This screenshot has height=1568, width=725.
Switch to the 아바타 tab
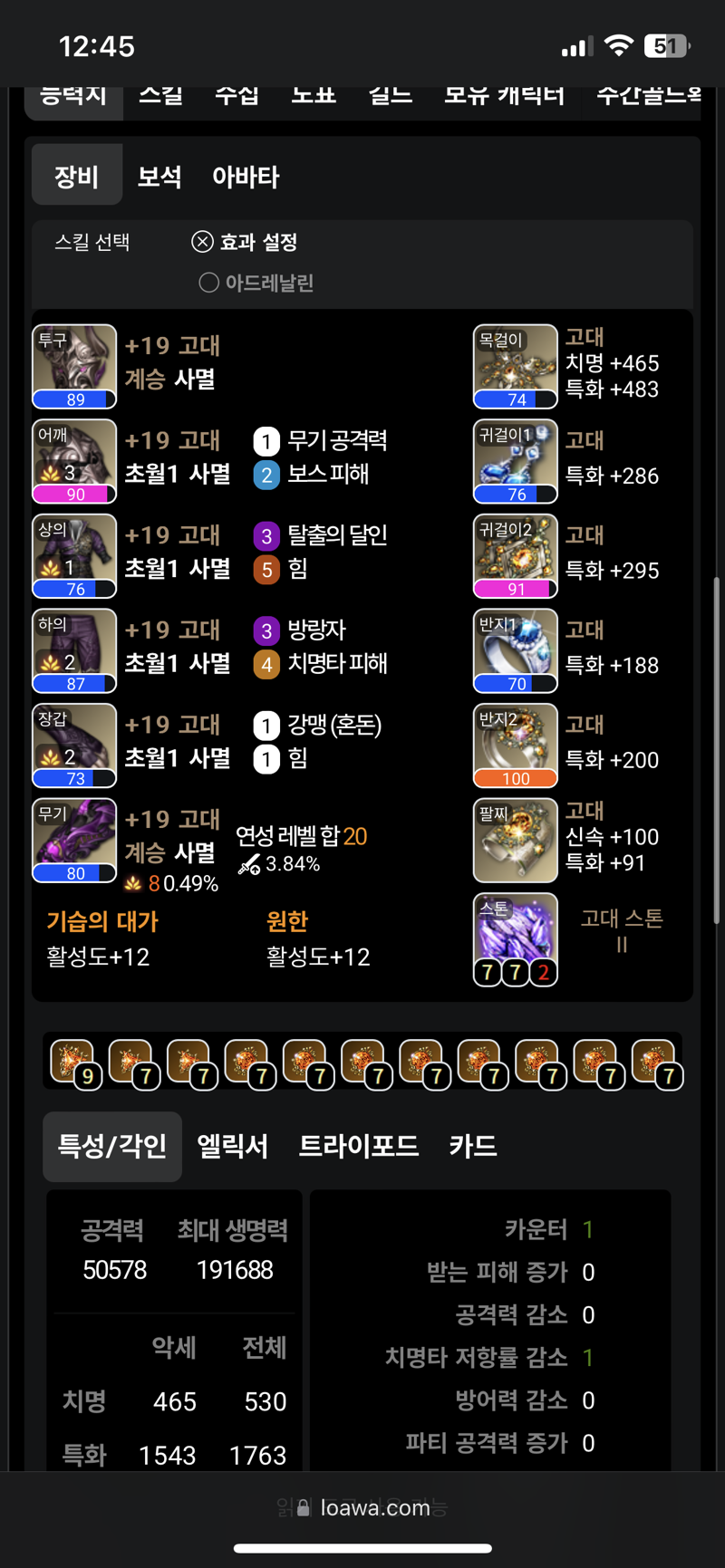tap(246, 177)
